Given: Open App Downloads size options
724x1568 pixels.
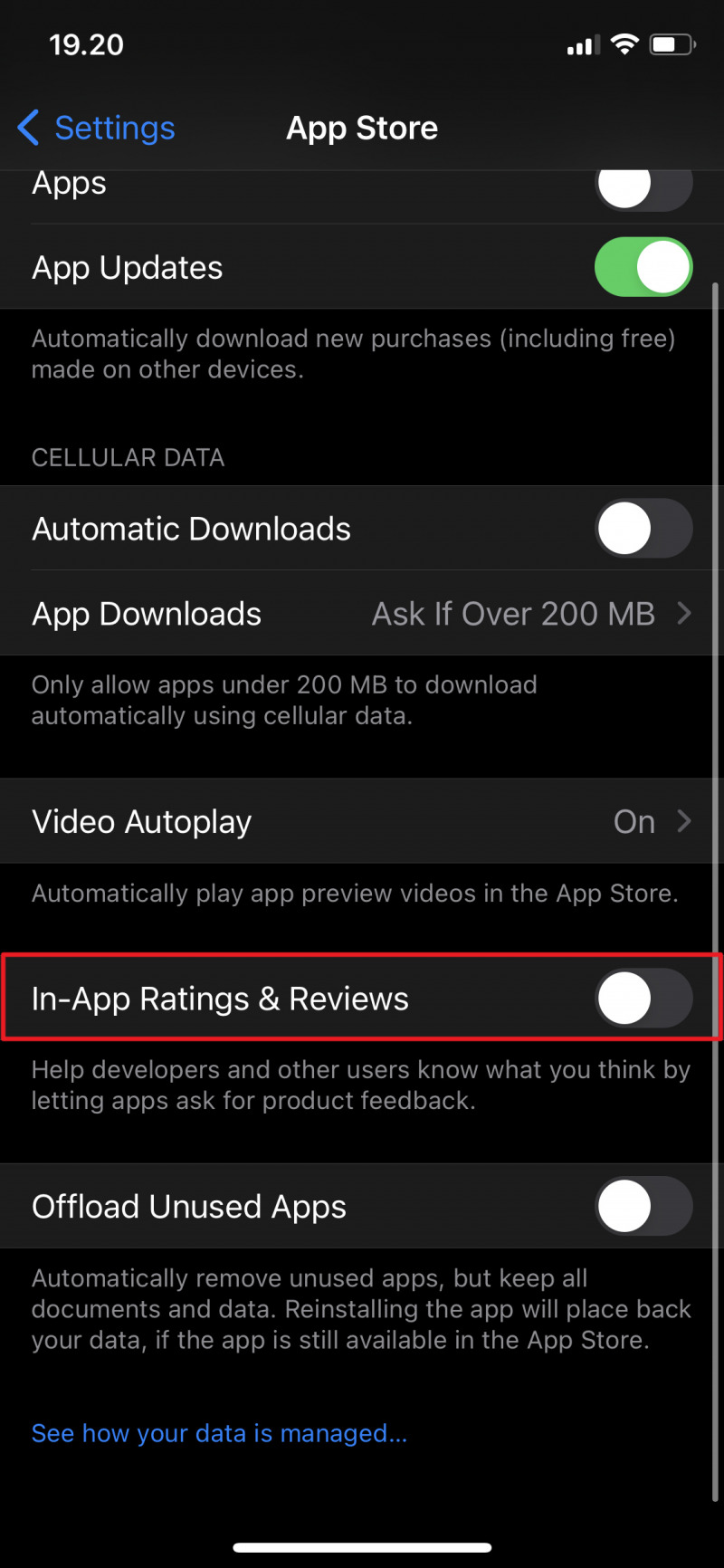Looking at the screenshot, I should (362, 614).
